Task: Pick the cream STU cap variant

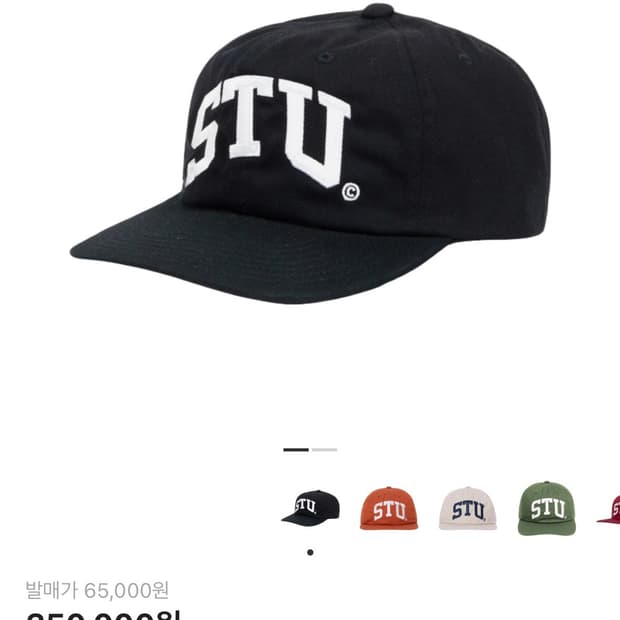Action: [x=468, y=508]
